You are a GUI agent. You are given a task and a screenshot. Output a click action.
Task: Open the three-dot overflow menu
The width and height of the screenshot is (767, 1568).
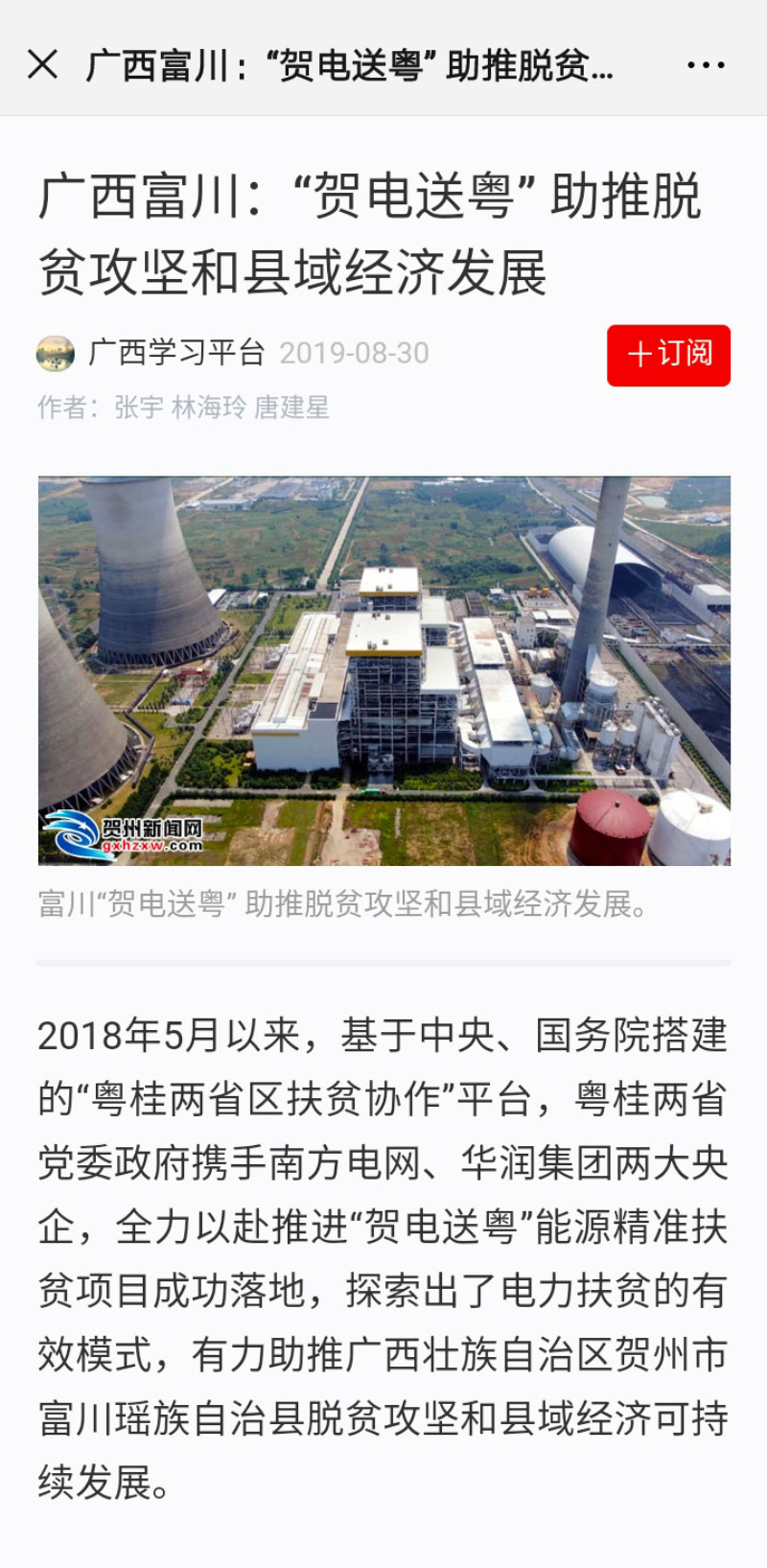click(x=706, y=65)
